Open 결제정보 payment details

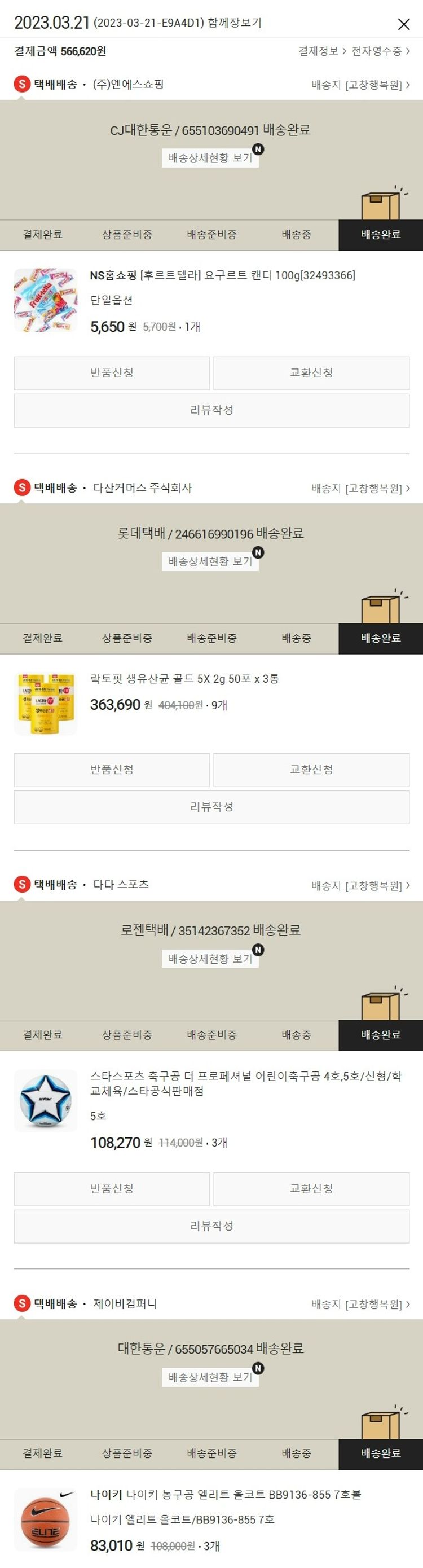[322, 51]
